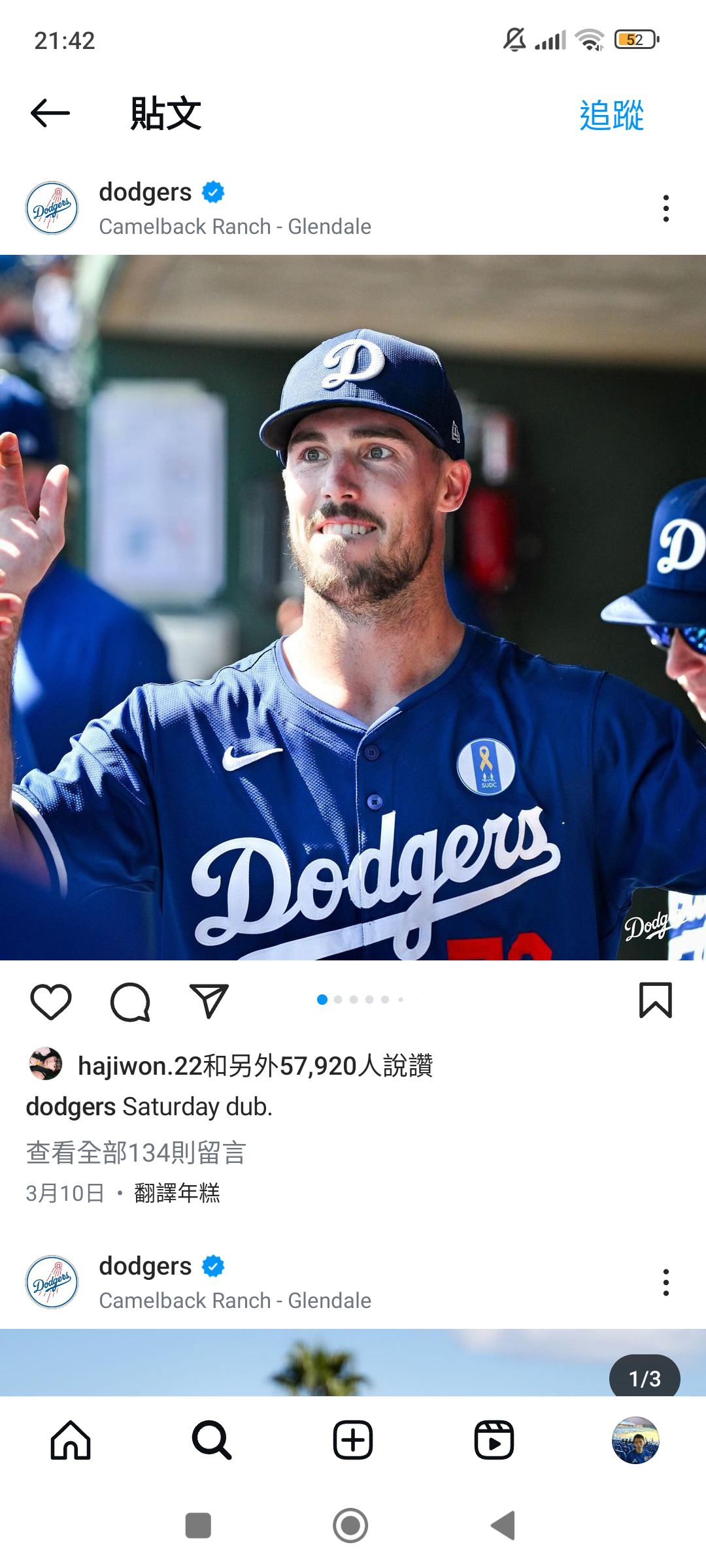This screenshot has width=706, height=1568.
Task: Switch to the Search tab
Action: [212, 1440]
